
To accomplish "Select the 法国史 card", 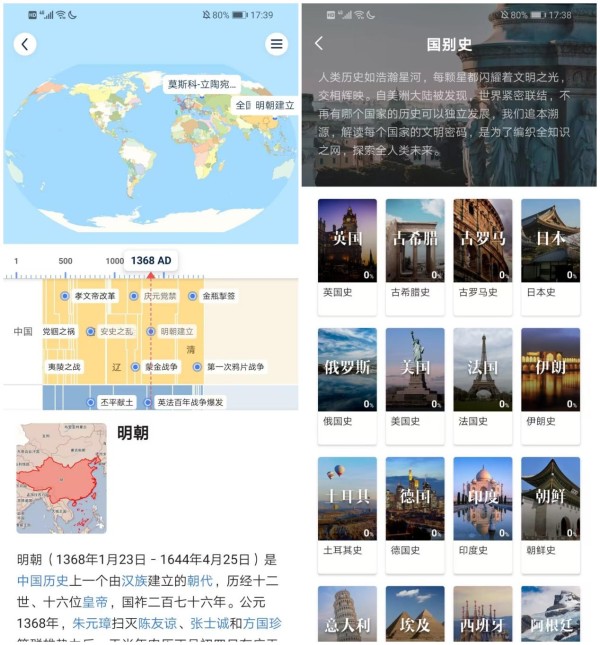I will coord(482,376).
